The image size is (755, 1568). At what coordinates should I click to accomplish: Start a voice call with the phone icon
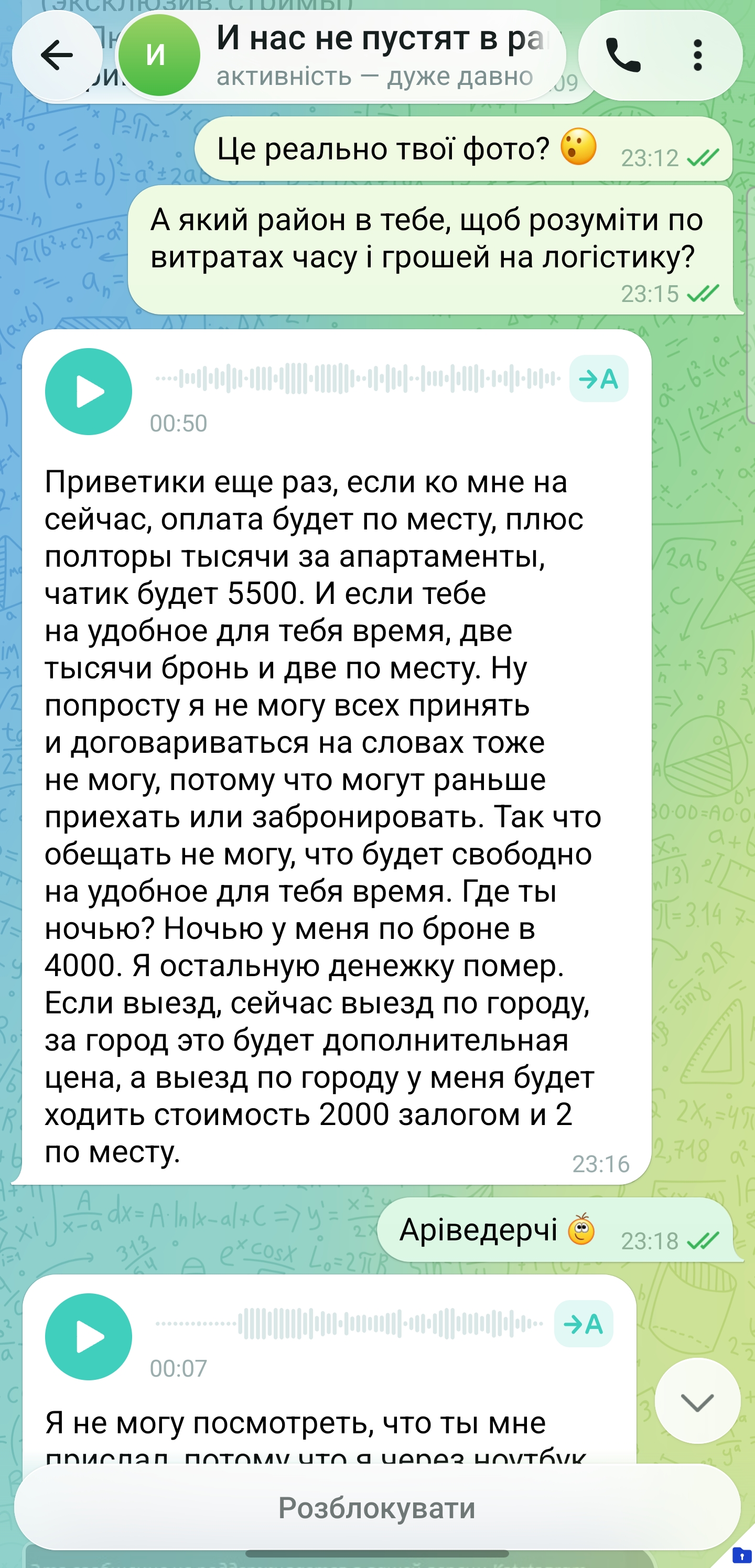(x=623, y=56)
